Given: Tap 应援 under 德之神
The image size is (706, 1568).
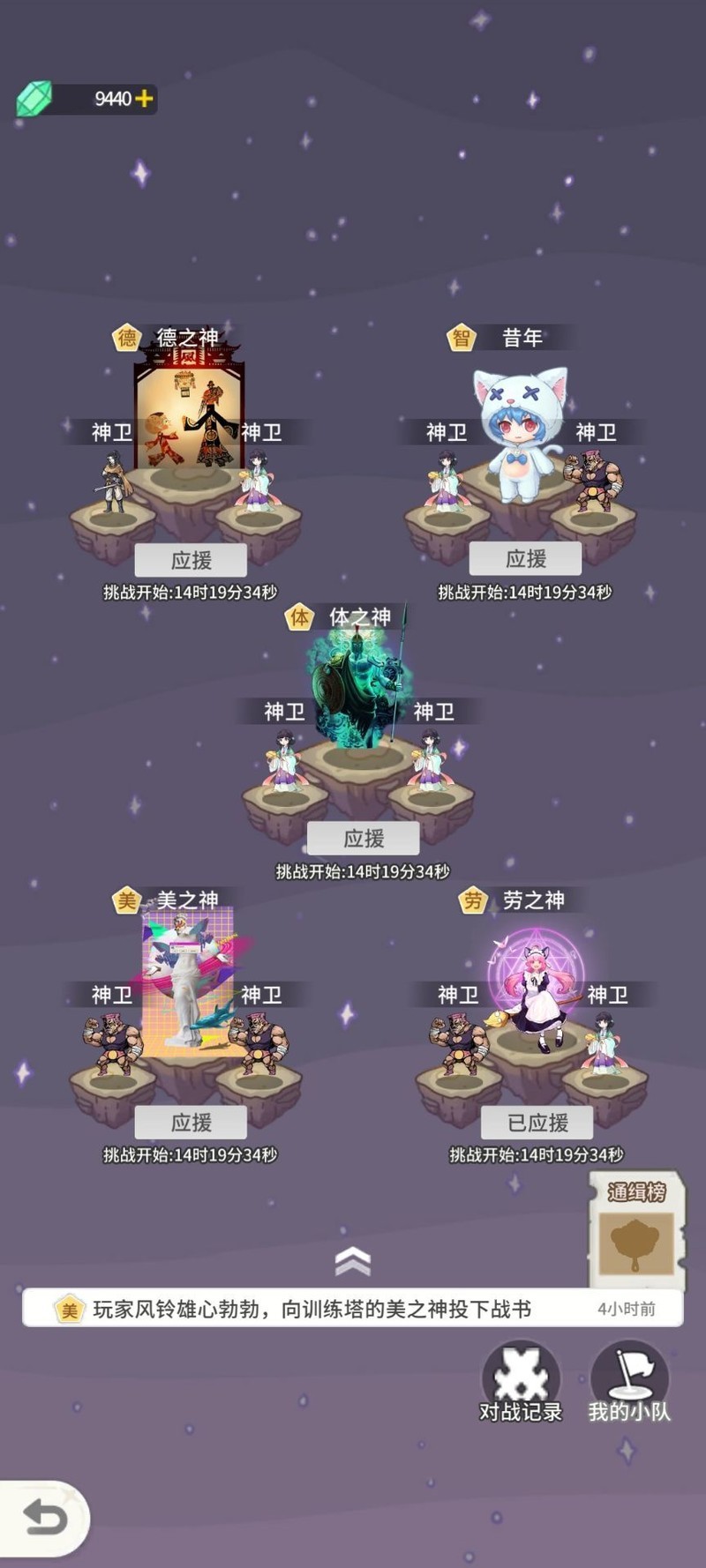Looking at the screenshot, I should [191, 560].
